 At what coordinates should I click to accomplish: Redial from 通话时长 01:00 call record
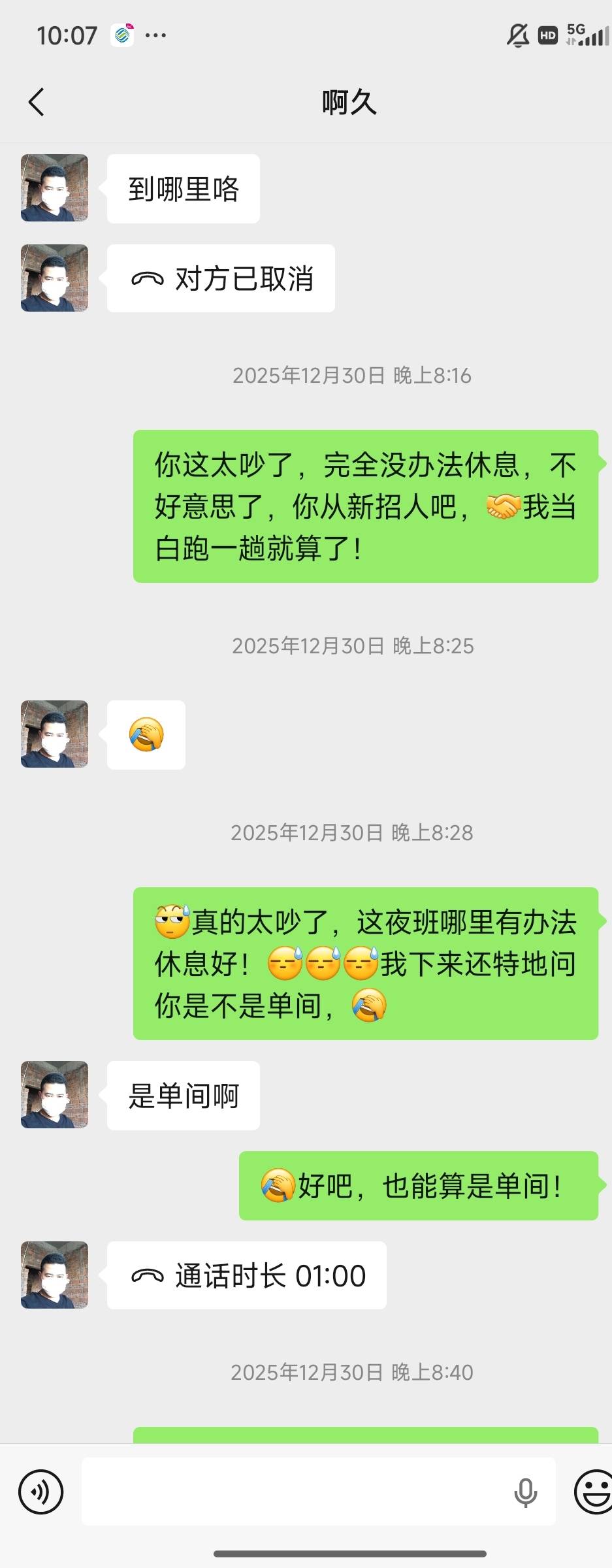[x=247, y=1275]
